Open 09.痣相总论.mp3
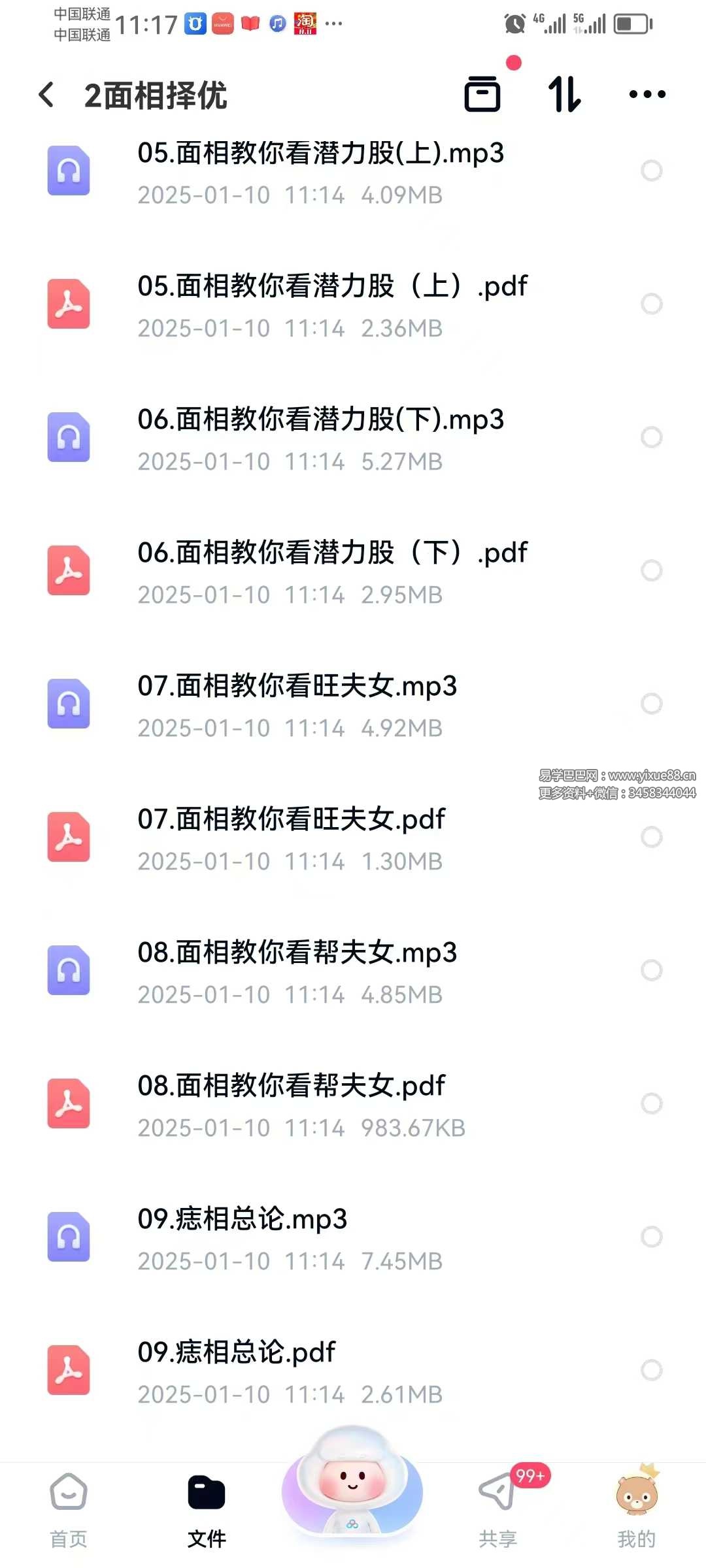This screenshot has width=706, height=1568. 242,1237
